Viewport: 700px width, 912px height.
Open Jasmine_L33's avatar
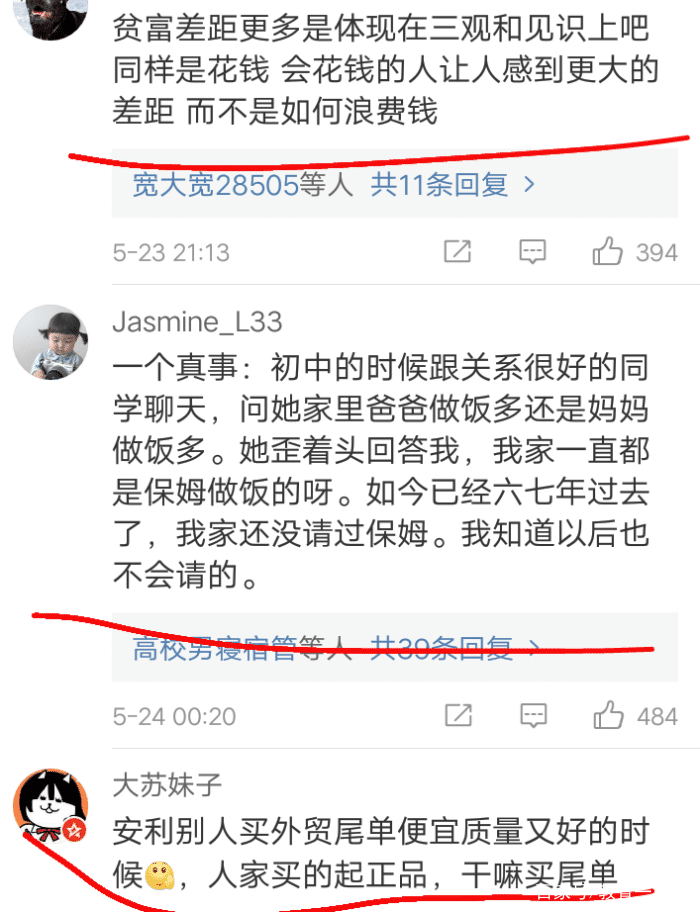(x=50, y=343)
